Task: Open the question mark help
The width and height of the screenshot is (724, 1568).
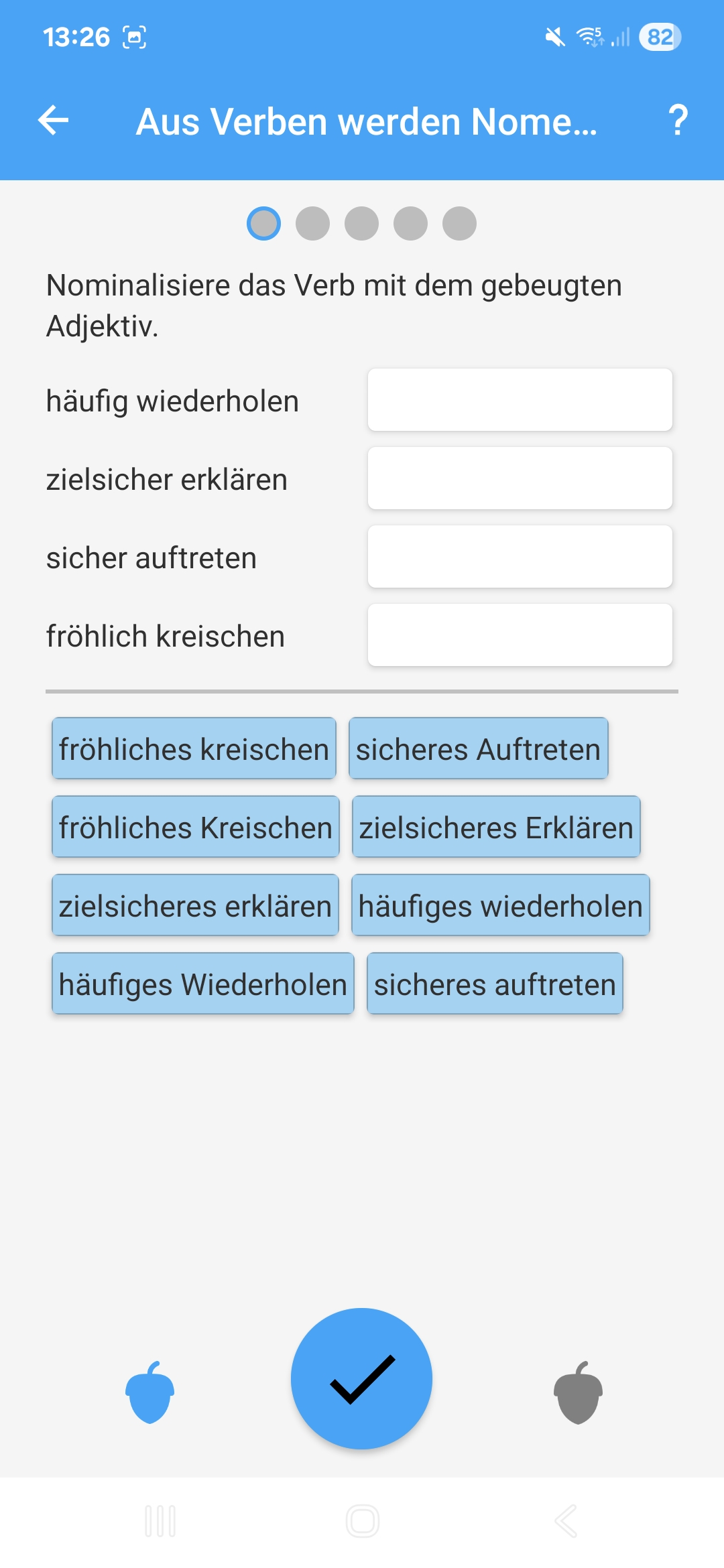Action: 678,121
